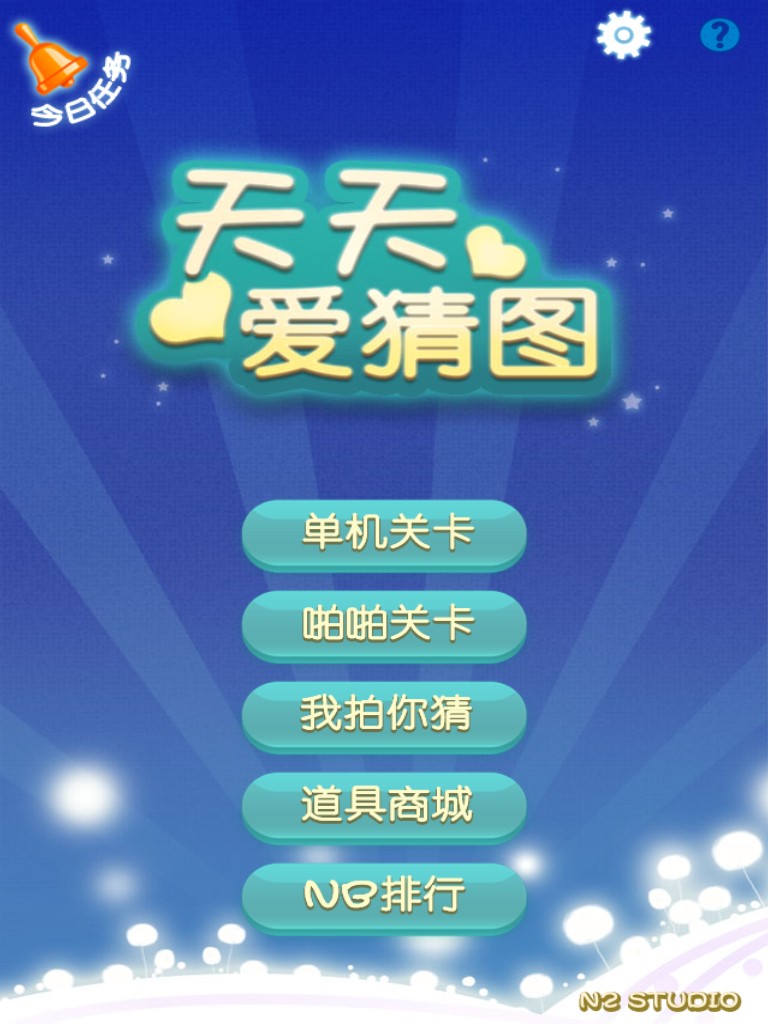Enter the 我拍你猜 mode
768x1024 pixels.
(385, 715)
